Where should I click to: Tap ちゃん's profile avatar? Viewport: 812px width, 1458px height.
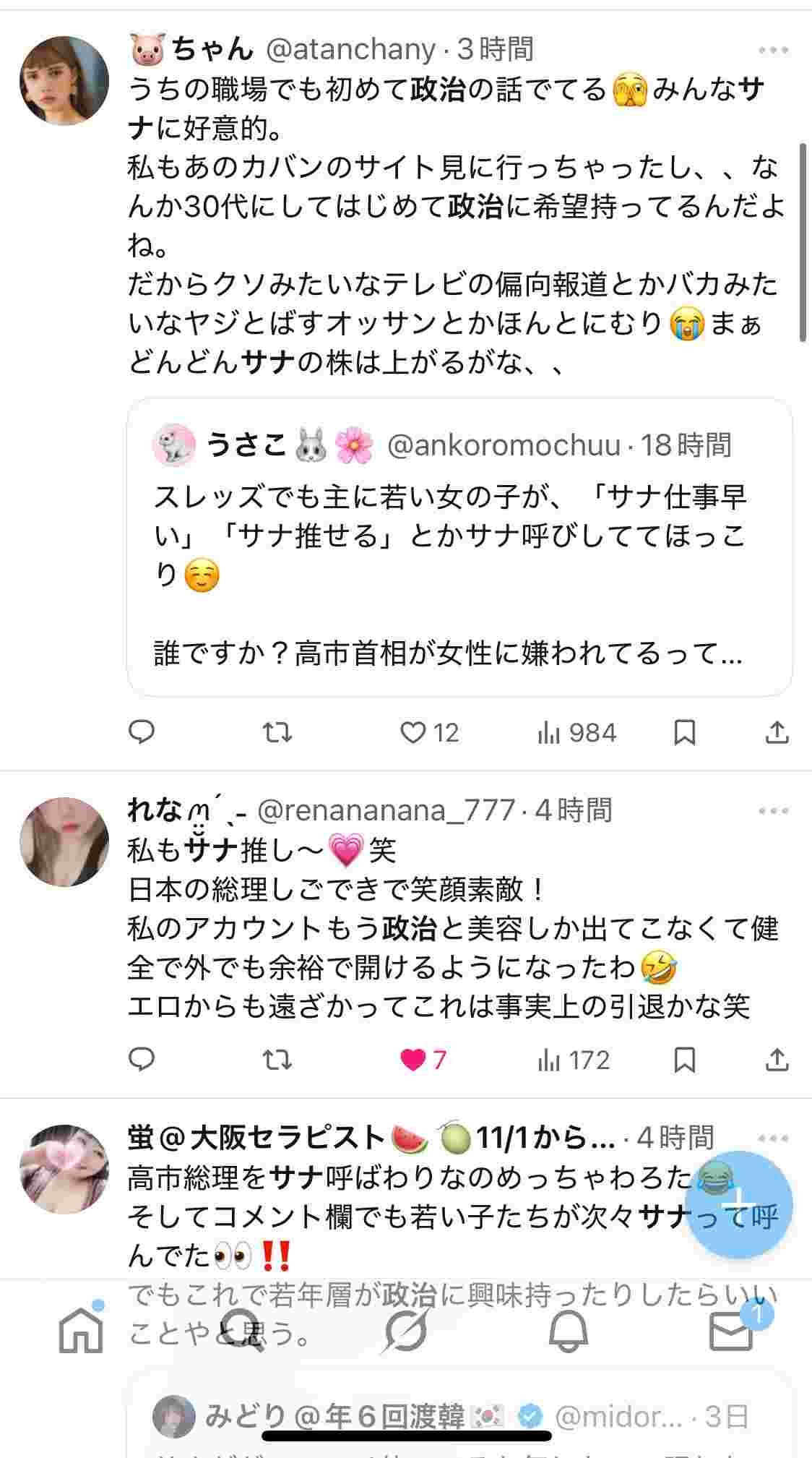pos(65,80)
